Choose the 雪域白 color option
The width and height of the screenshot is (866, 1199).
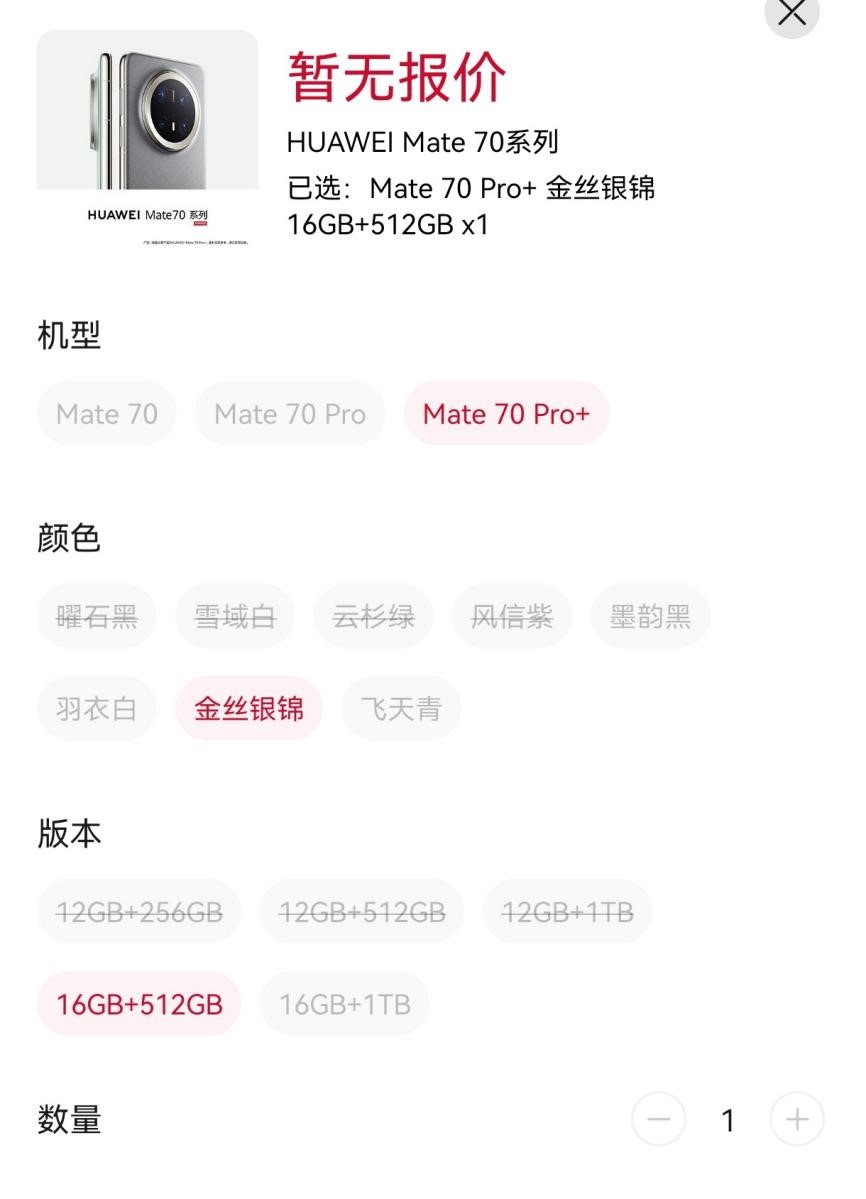pyautogui.click(x=234, y=616)
